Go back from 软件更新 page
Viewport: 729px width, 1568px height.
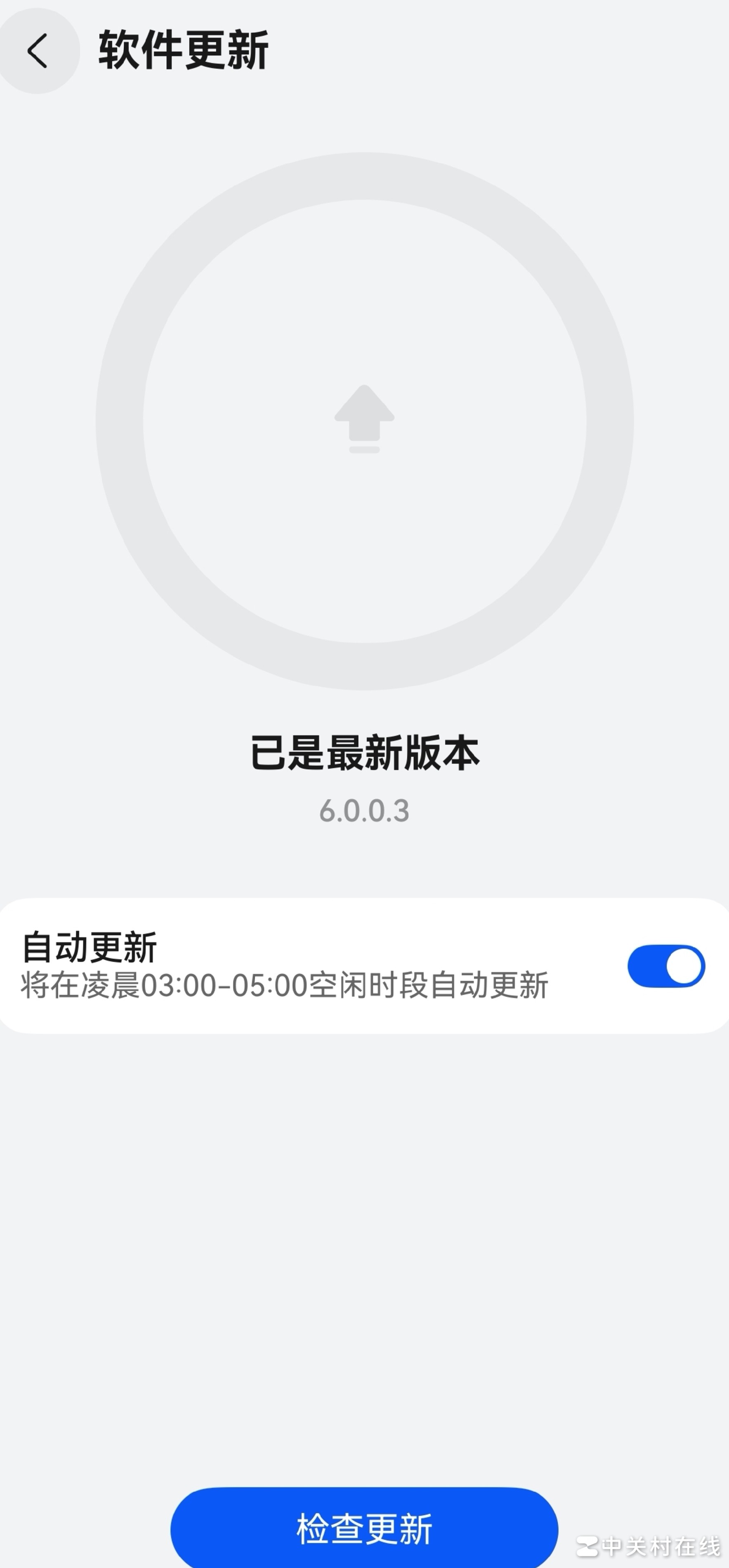coord(38,51)
